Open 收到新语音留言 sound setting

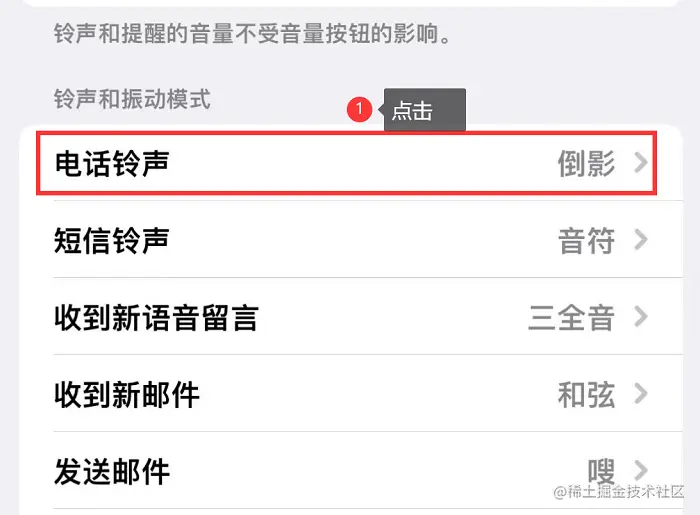pos(351,317)
